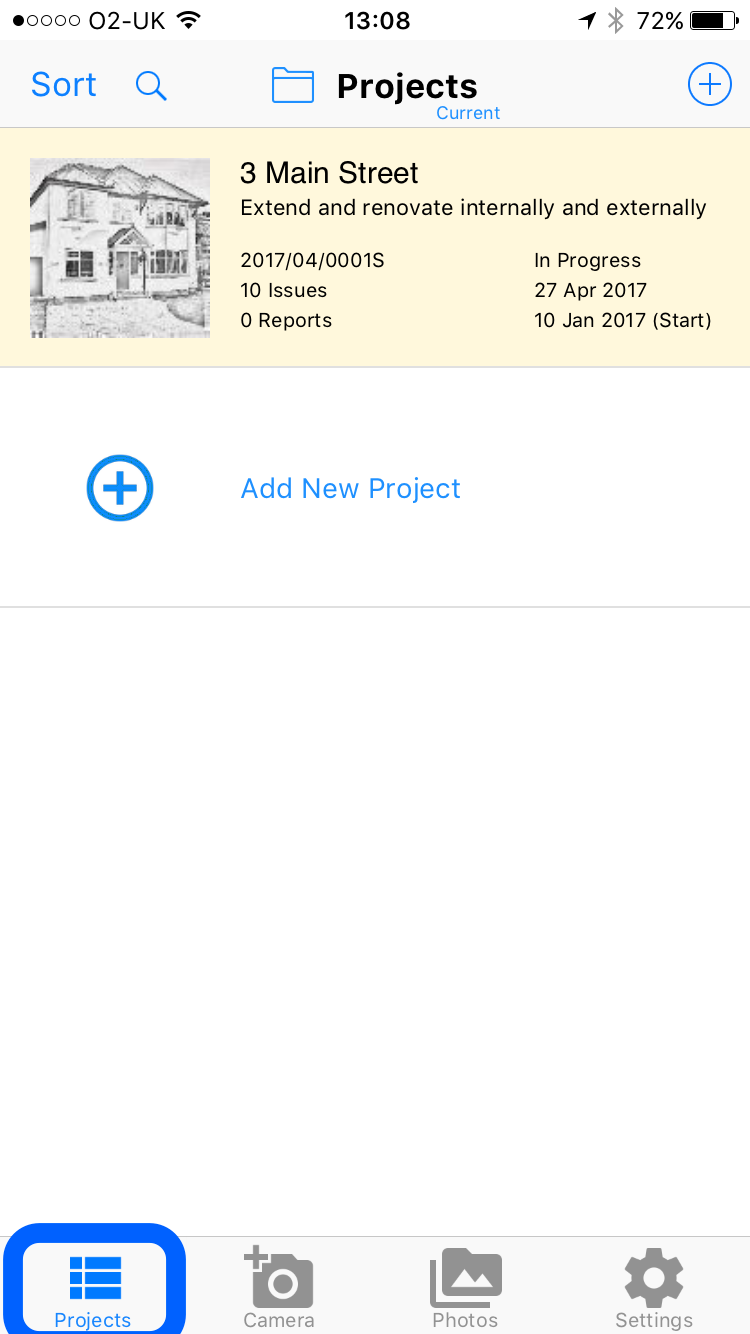Tap the Sort button
750x1334 pixels.
(64, 85)
